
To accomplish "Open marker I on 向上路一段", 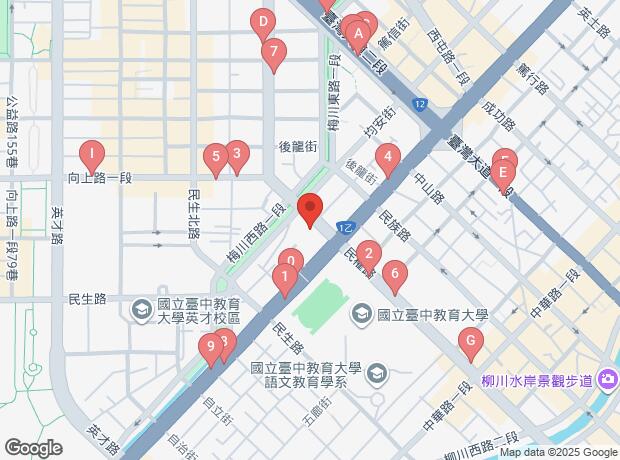I will (x=92, y=156).
